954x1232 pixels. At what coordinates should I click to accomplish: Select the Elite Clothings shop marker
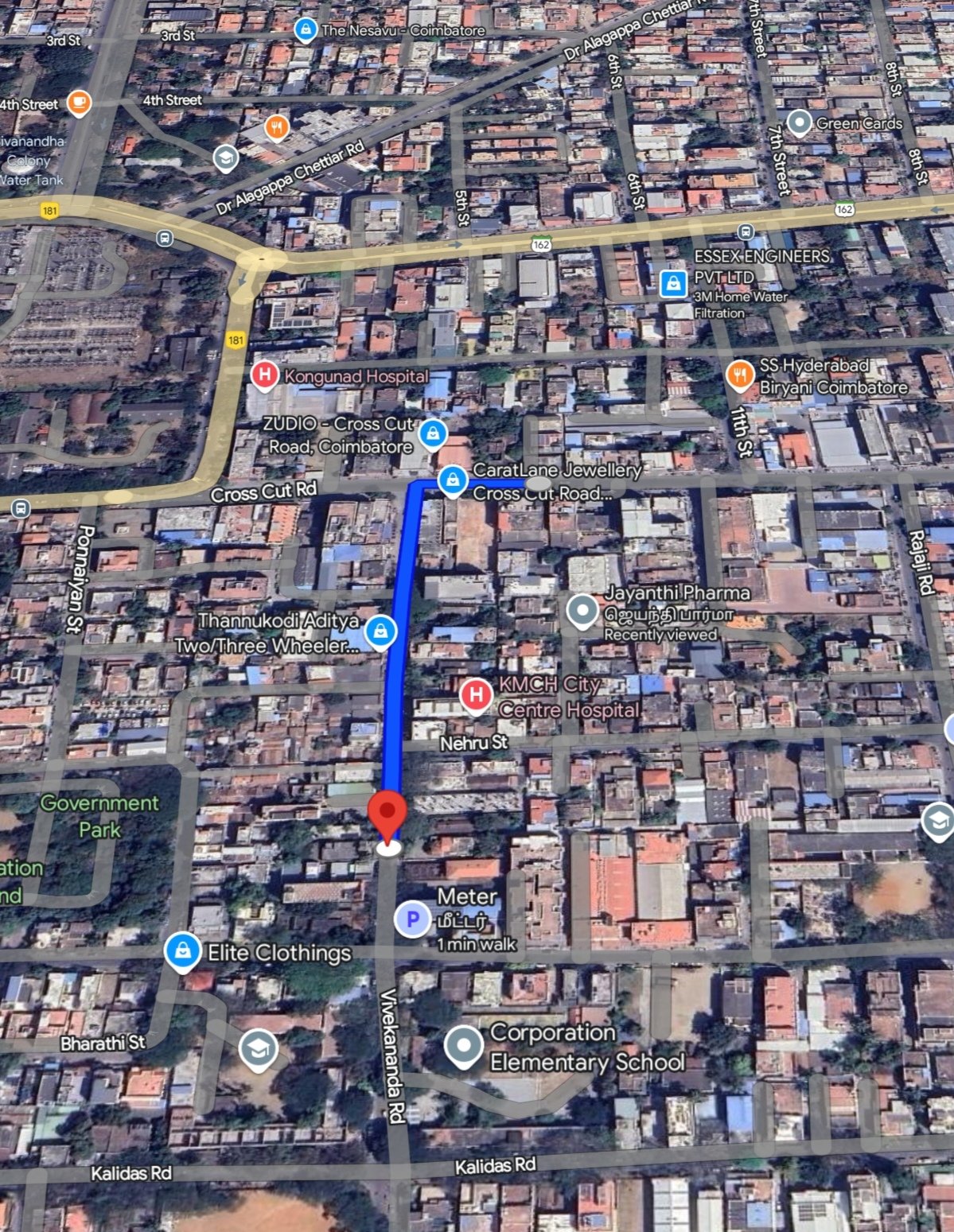(x=182, y=950)
